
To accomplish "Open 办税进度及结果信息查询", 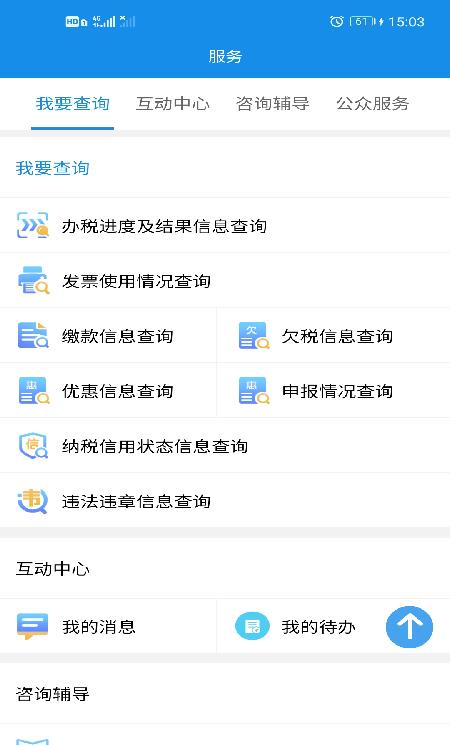I will click(x=225, y=226).
